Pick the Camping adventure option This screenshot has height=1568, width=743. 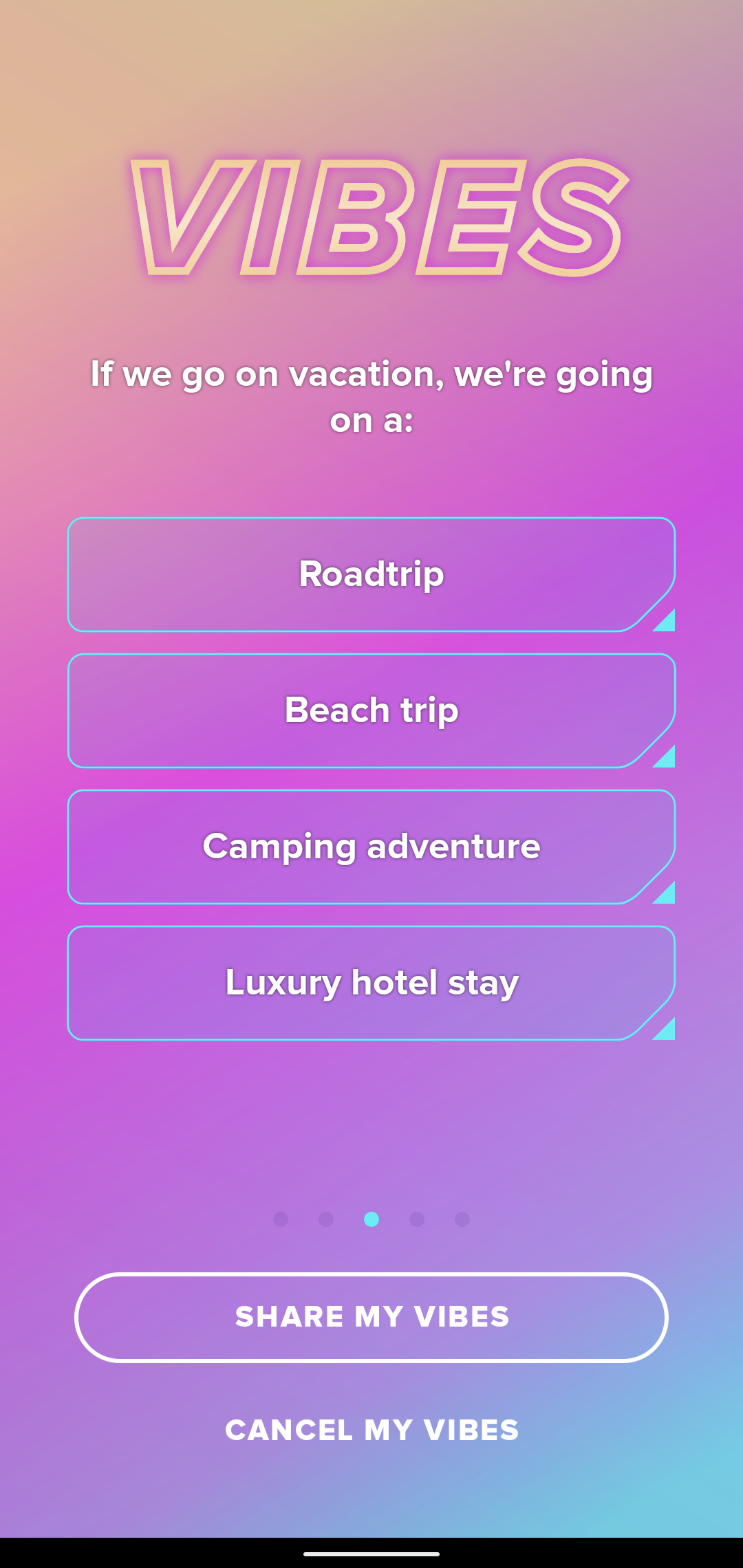371,847
